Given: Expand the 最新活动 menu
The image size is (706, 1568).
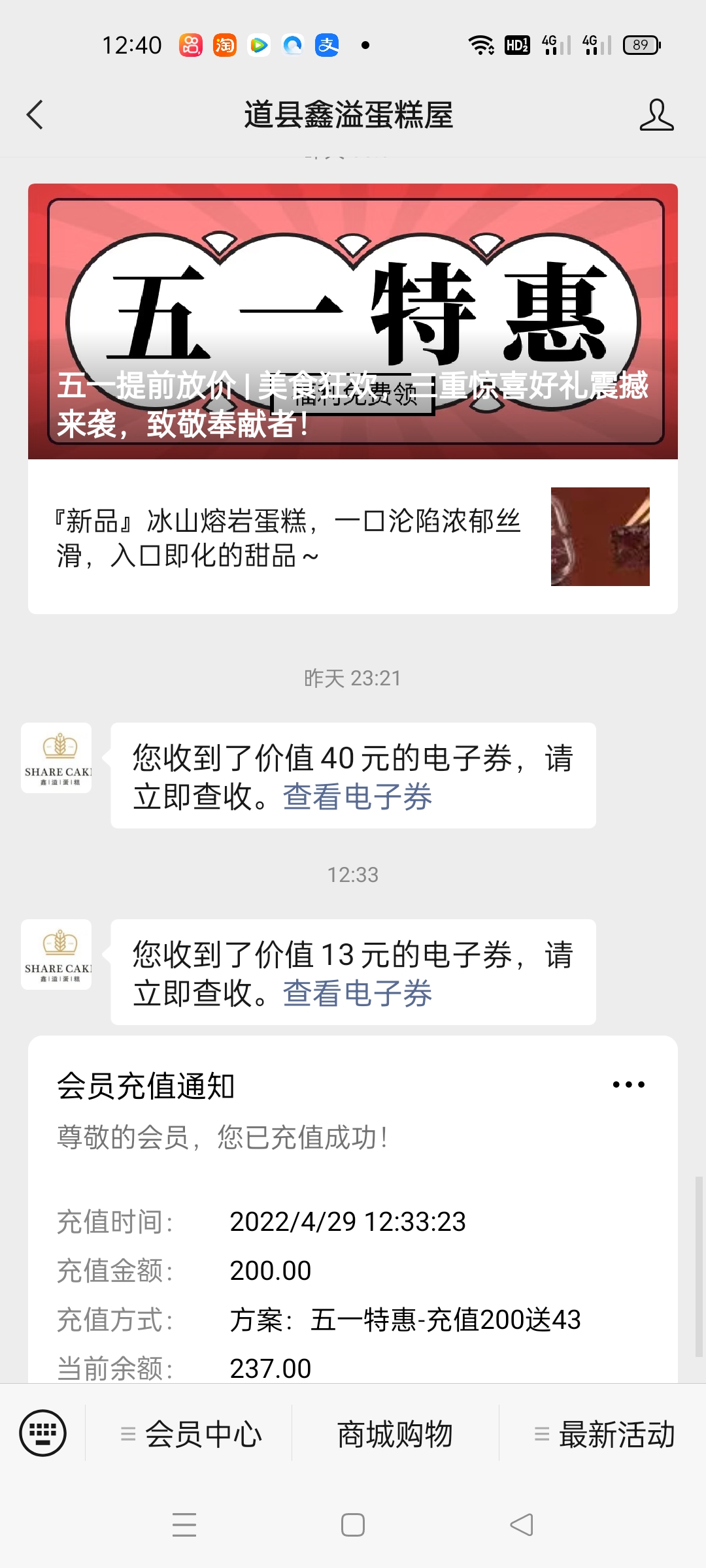Looking at the screenshot, I should [x=603, y=1434].
